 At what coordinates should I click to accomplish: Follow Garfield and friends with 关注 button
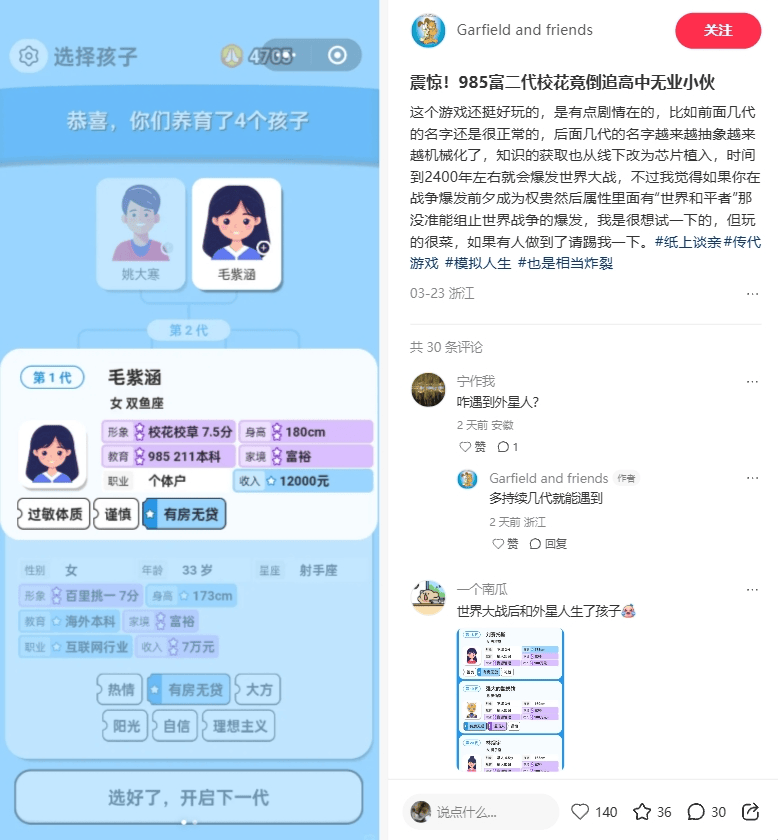click(717, 30)
